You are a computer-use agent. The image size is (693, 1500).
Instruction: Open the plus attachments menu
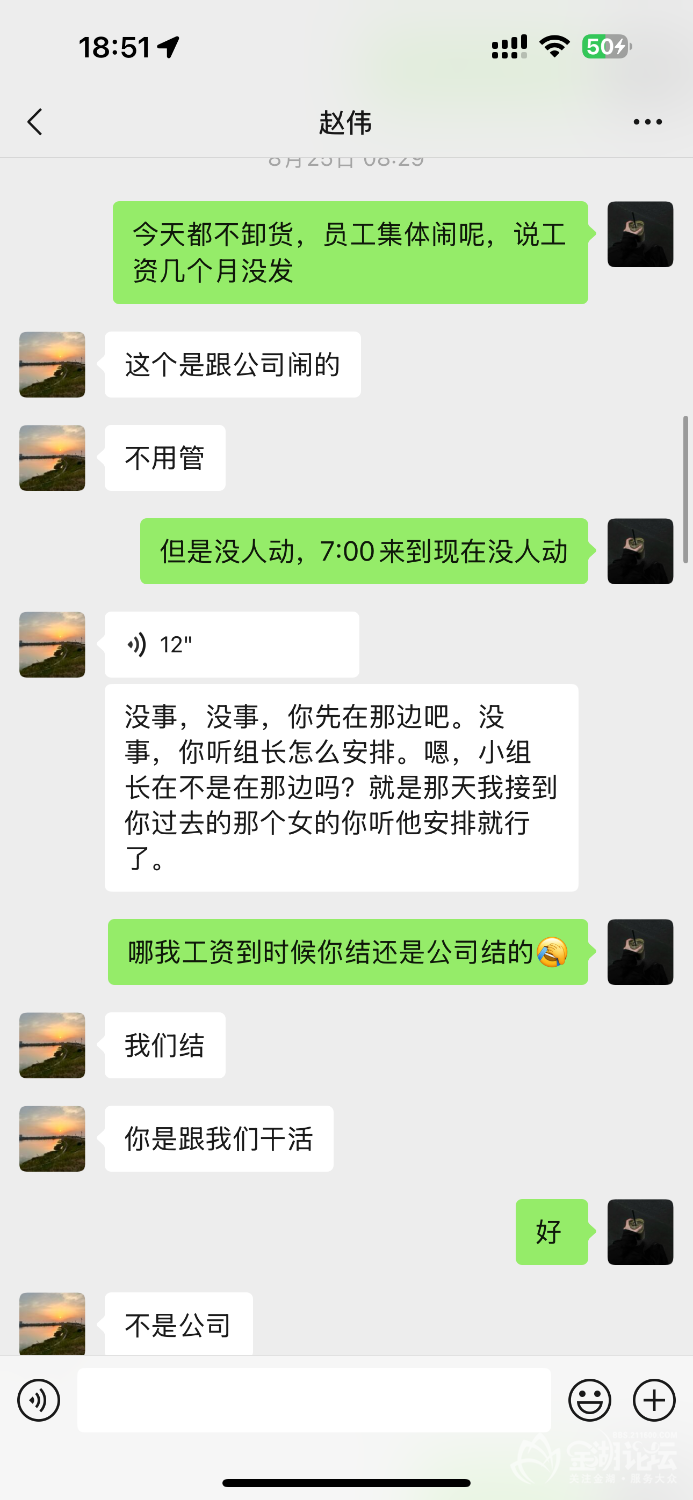tap(654, 1400)
